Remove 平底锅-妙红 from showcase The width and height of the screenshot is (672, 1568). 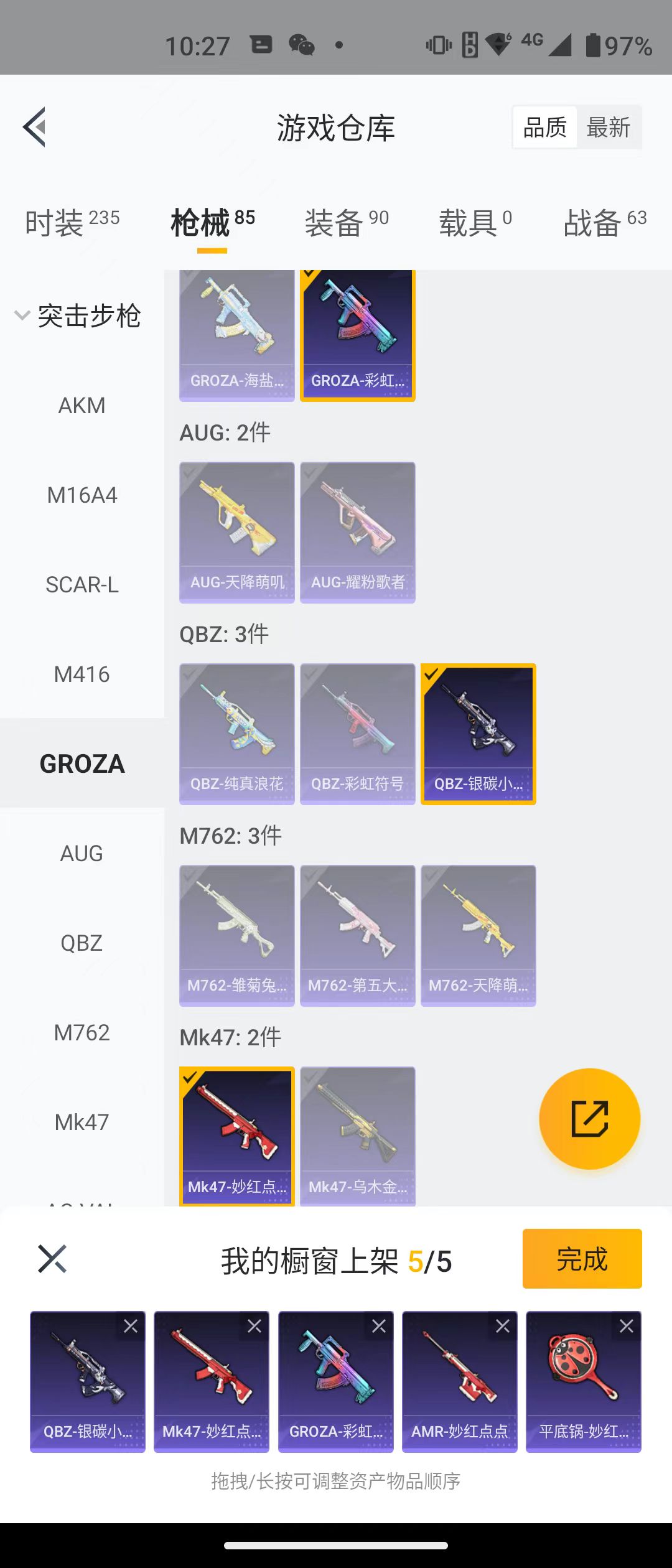[626, 1326]
